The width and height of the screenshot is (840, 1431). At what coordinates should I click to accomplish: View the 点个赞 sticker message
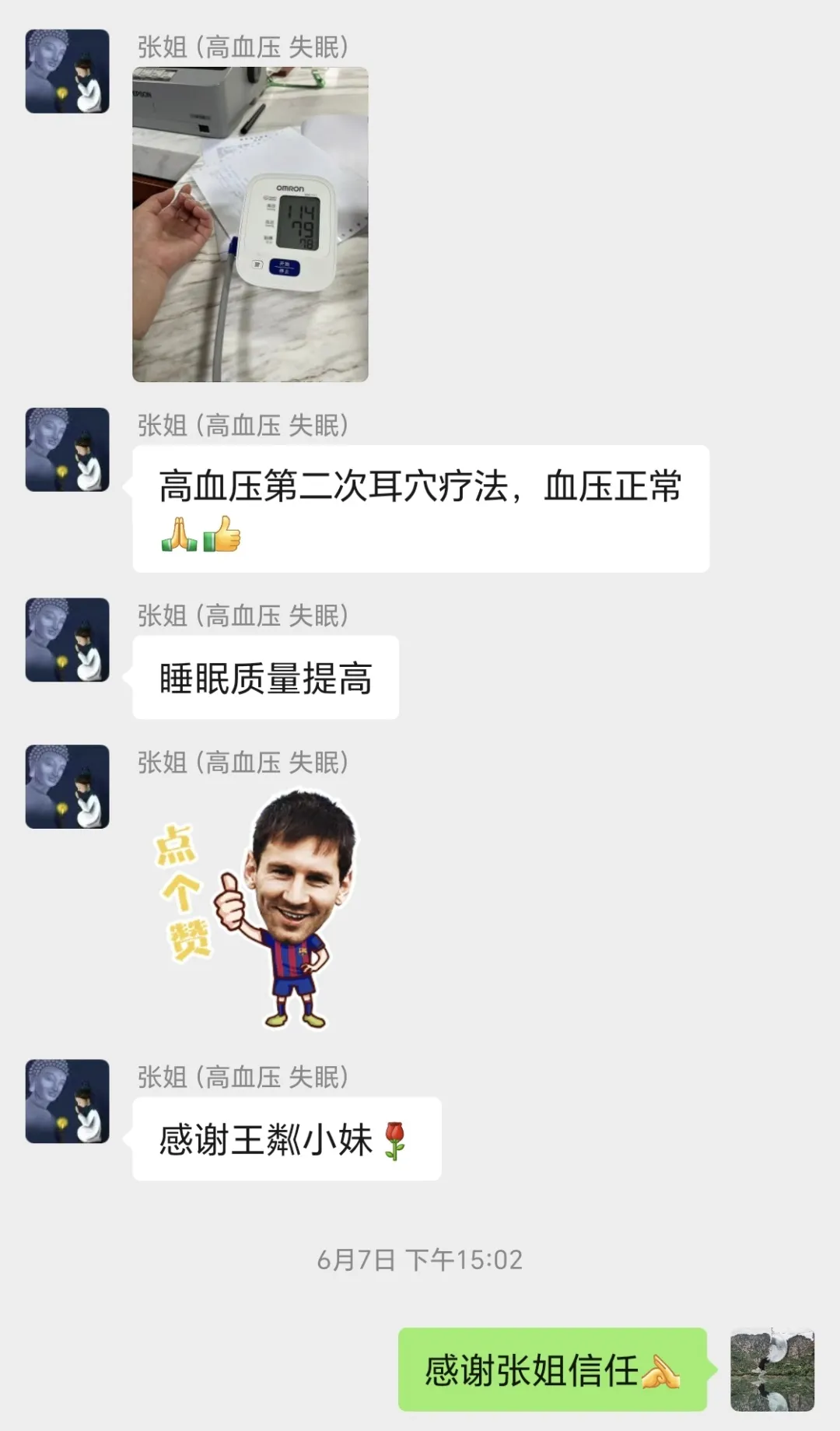(x=257, y=908)
